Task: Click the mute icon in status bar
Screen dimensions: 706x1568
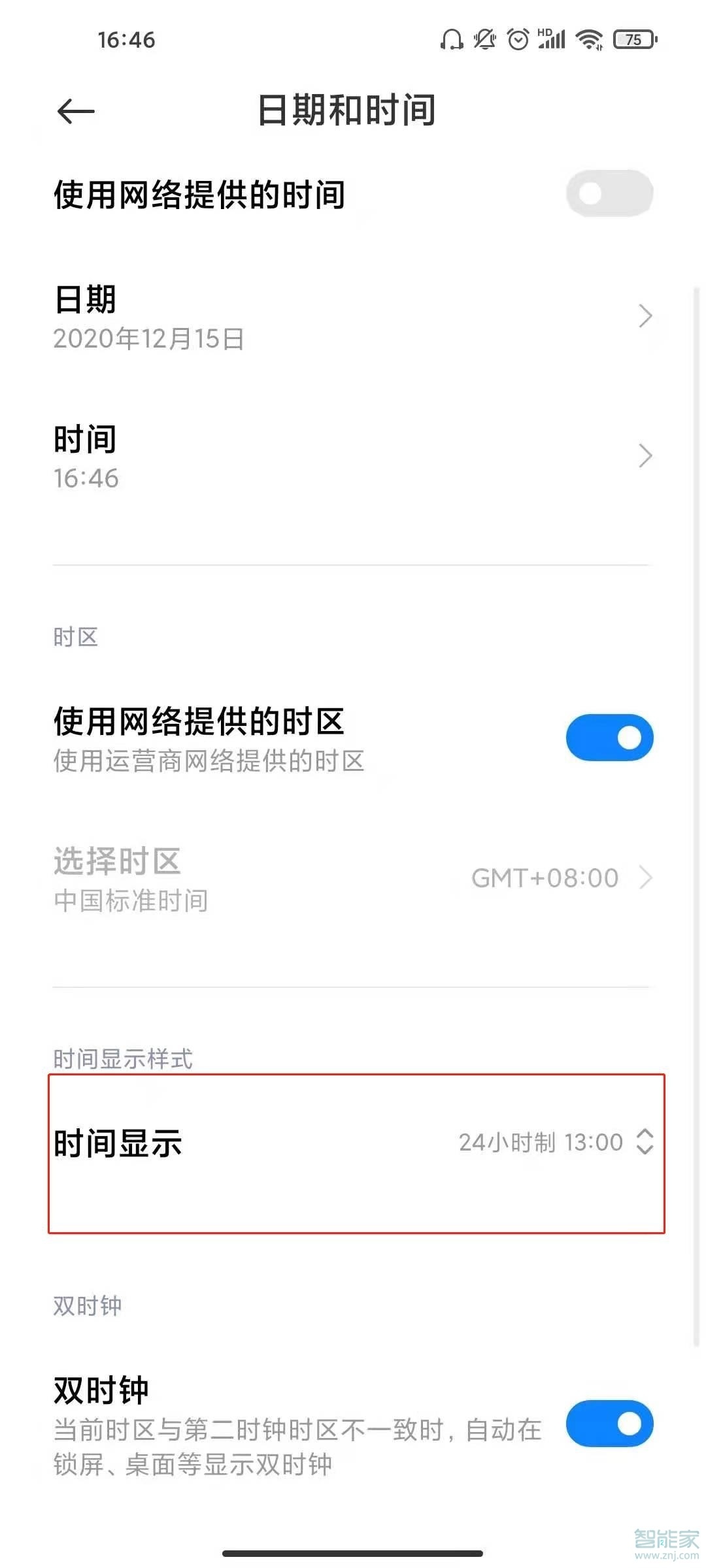Action: pyautogui.click(x=485, y=39)
